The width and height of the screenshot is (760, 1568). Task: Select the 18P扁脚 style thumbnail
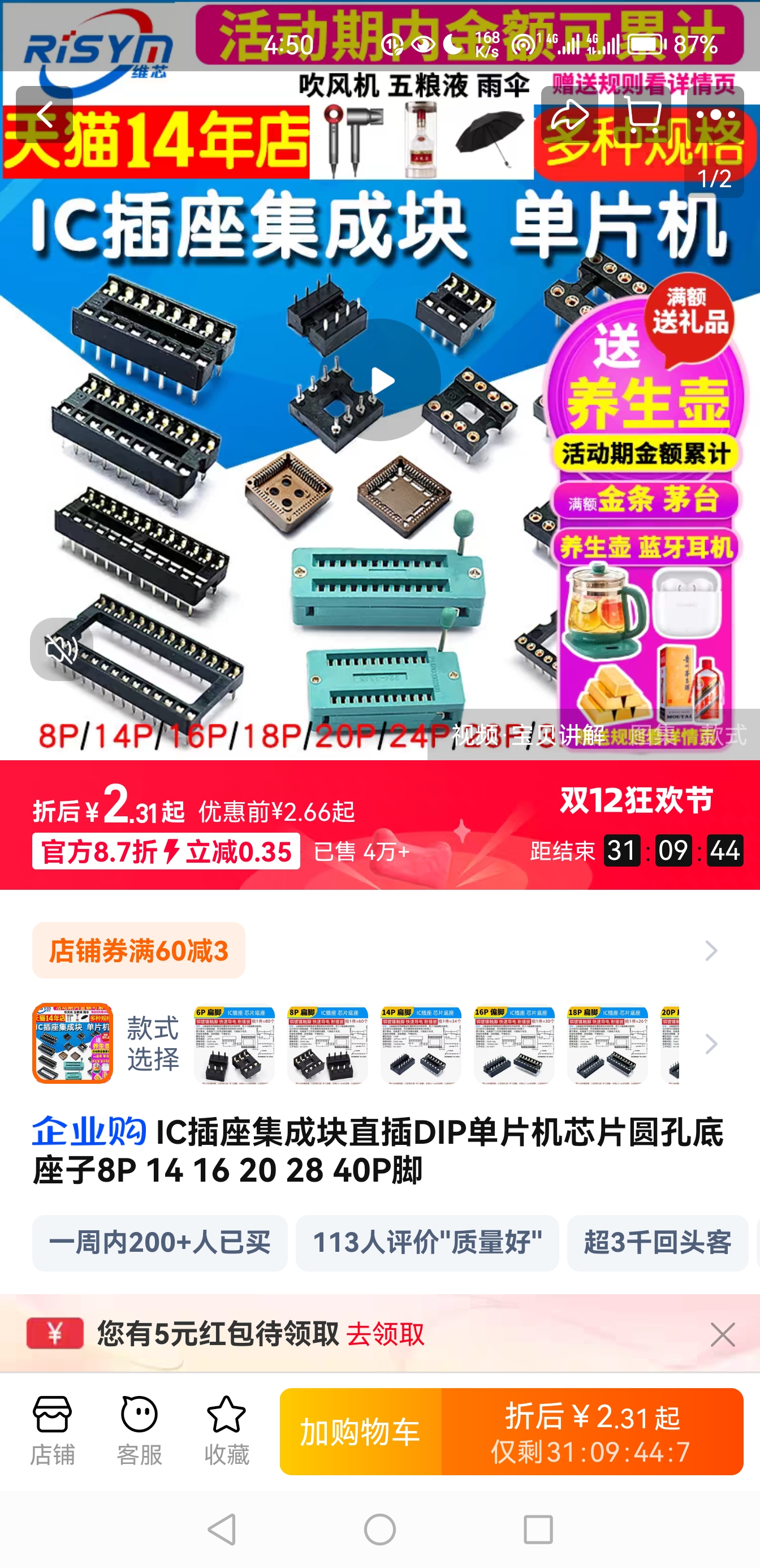(x=607, y=1045)
